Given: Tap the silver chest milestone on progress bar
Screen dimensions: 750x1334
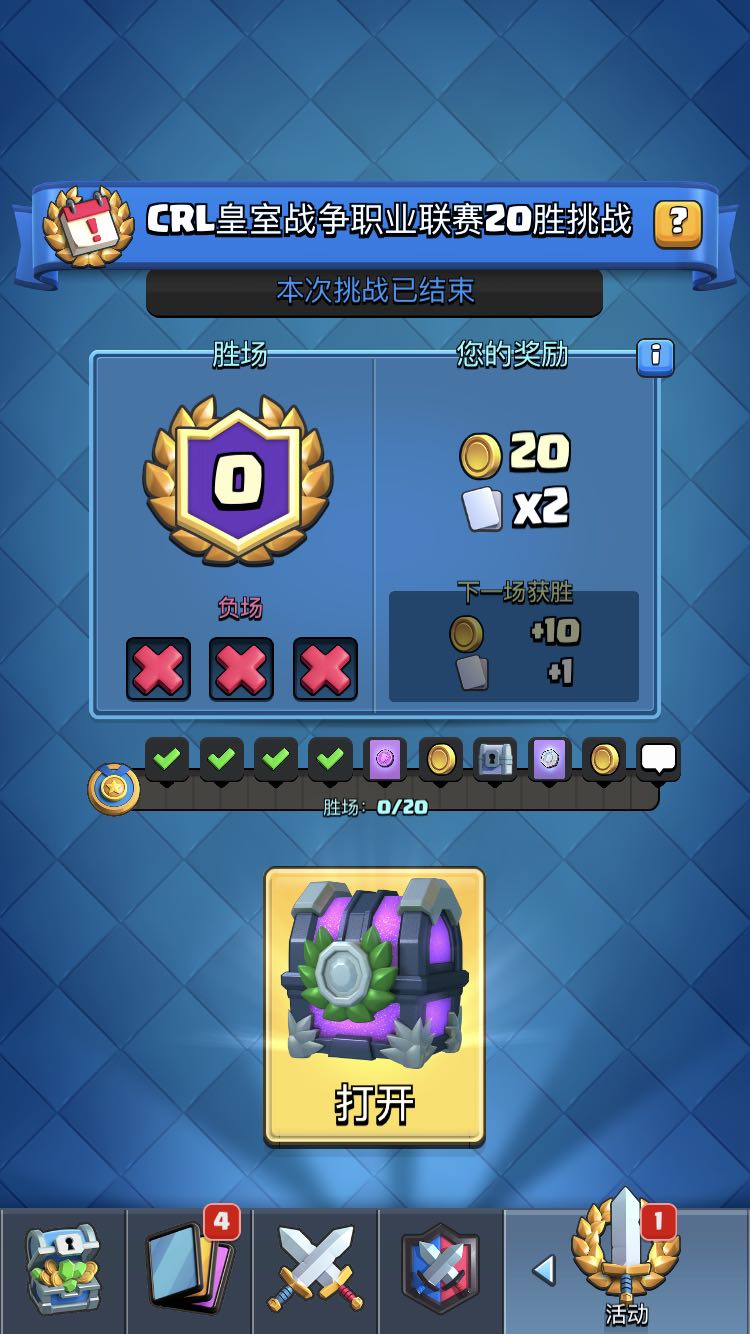Looking at the screenshot, I should tap(495, 760).
